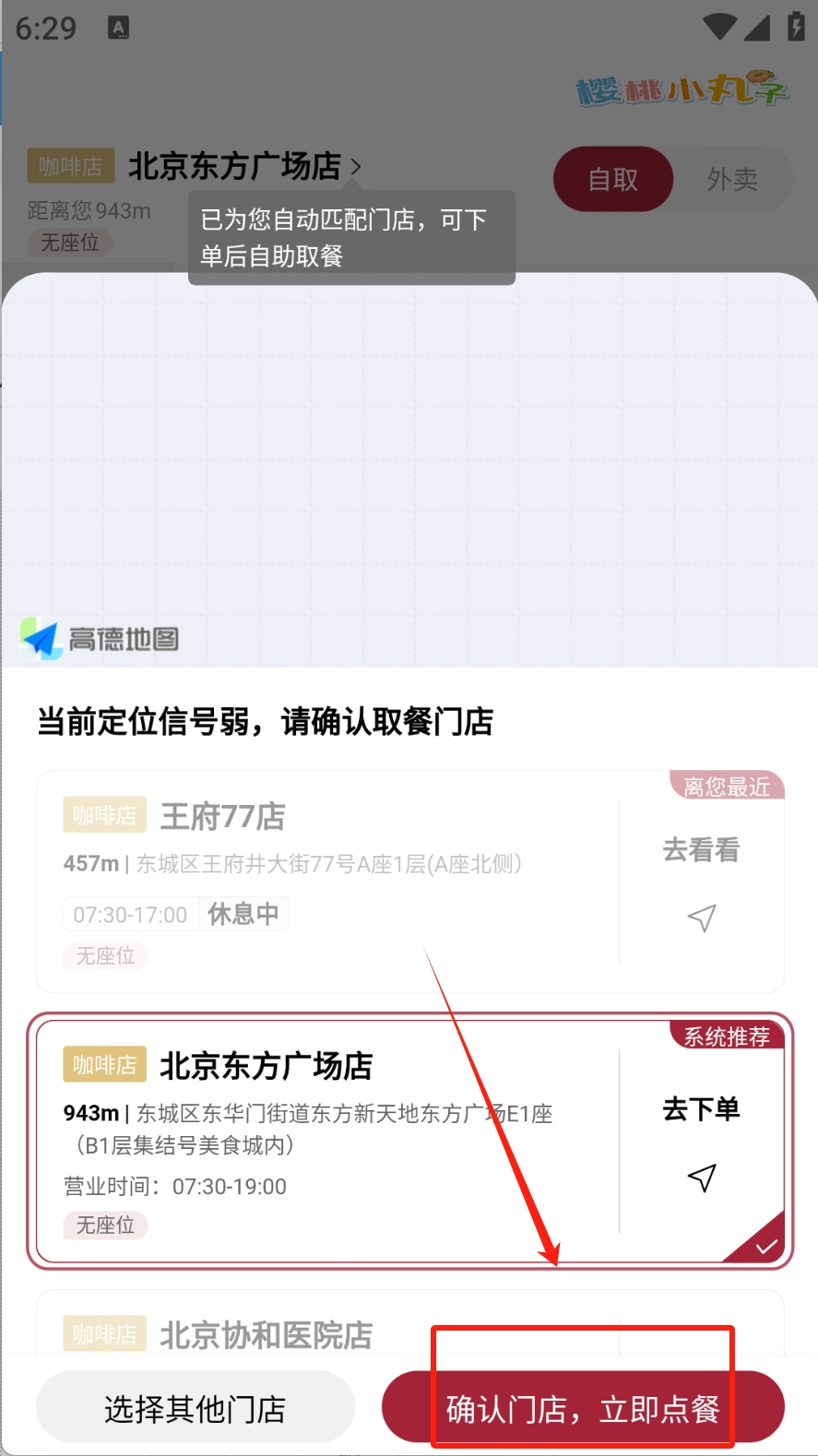Navigate to 王府77店 via arrow icon
Screen dimensions: 818x1456
[x=702, y=918]
